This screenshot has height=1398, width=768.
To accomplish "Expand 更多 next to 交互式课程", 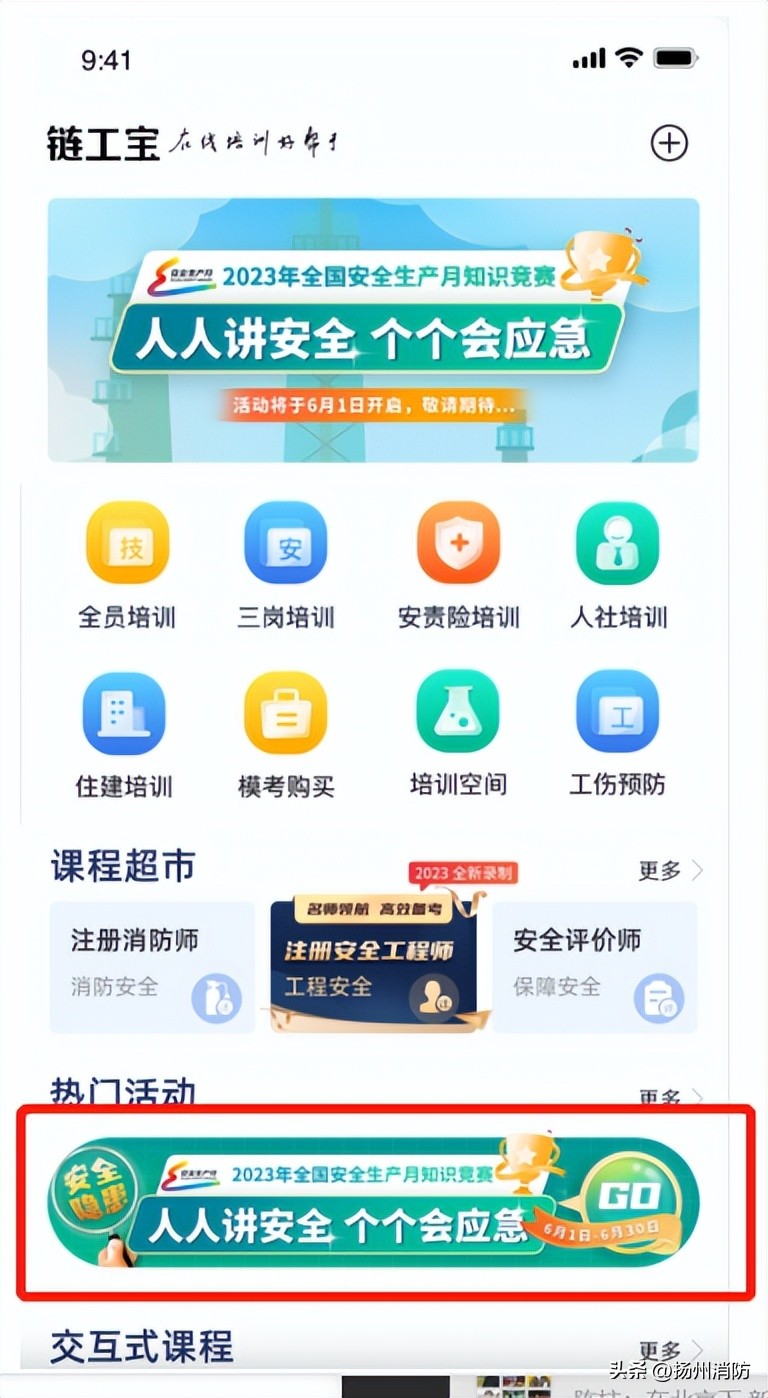I will [x=662, y=1351].
